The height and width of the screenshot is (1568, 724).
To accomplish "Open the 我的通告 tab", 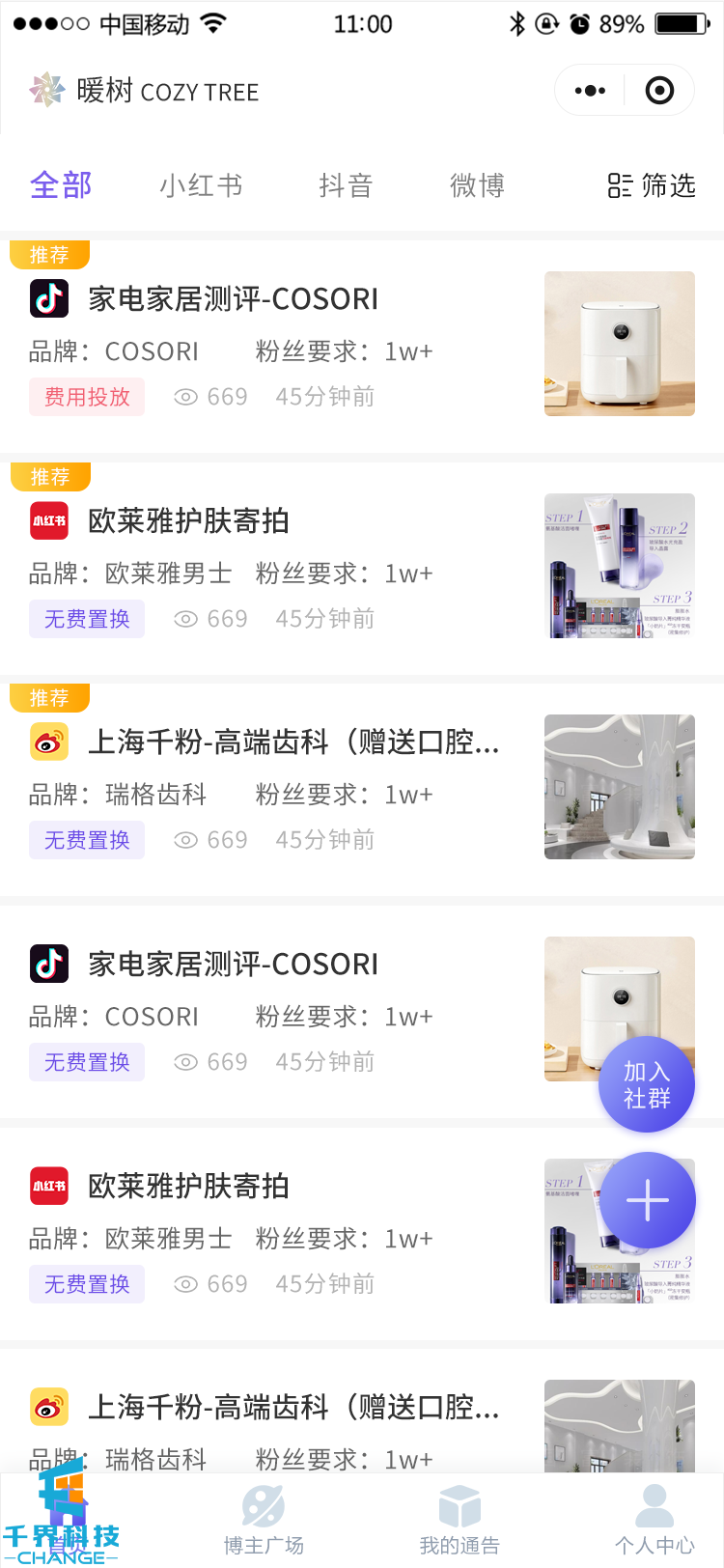I will coord(459,1520).
